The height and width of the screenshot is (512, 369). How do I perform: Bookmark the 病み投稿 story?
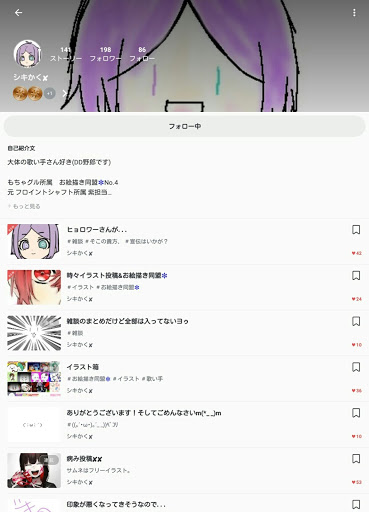[356, 459]
